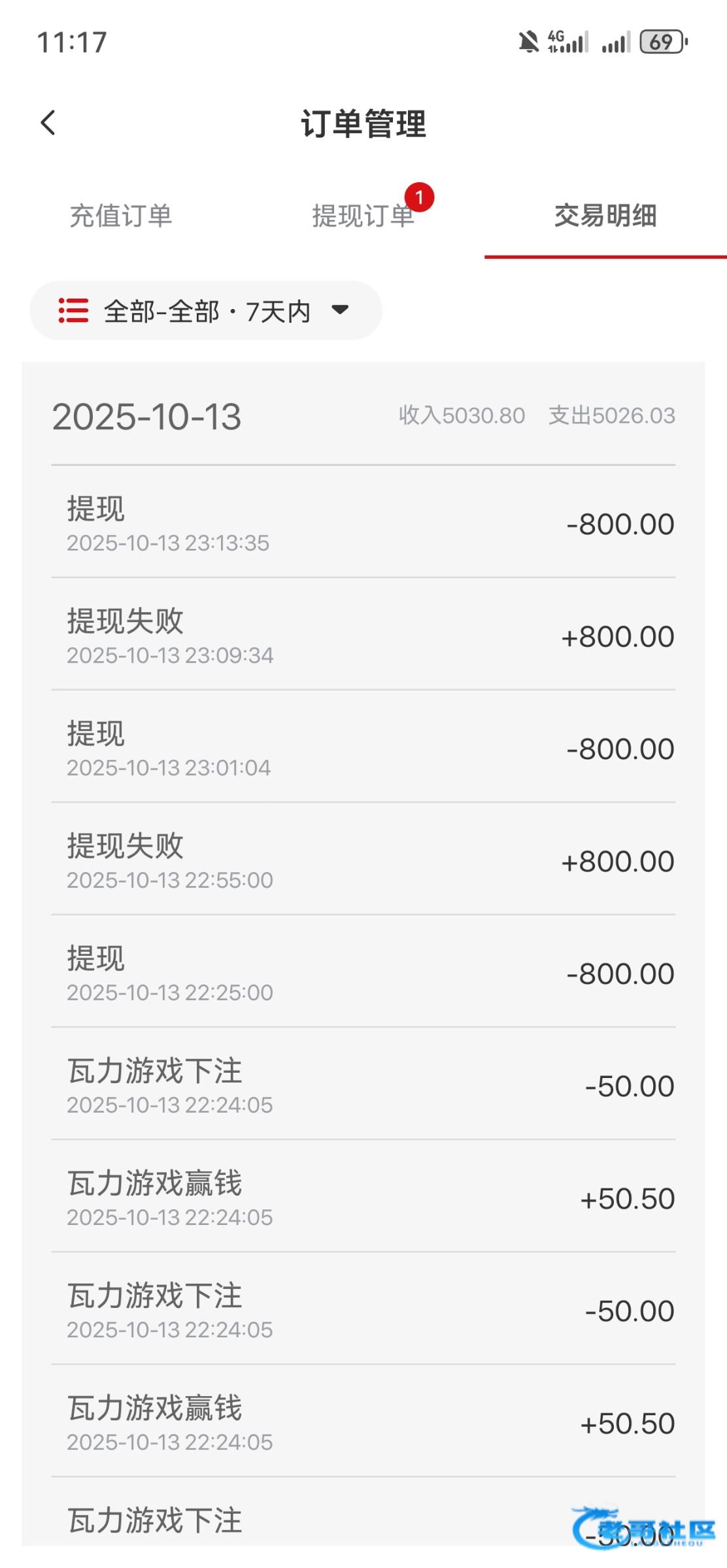Switch to the 充值订单 tab
Image resolution: width=727 pixels, height=1568 pixels.
tap(121, 216)
